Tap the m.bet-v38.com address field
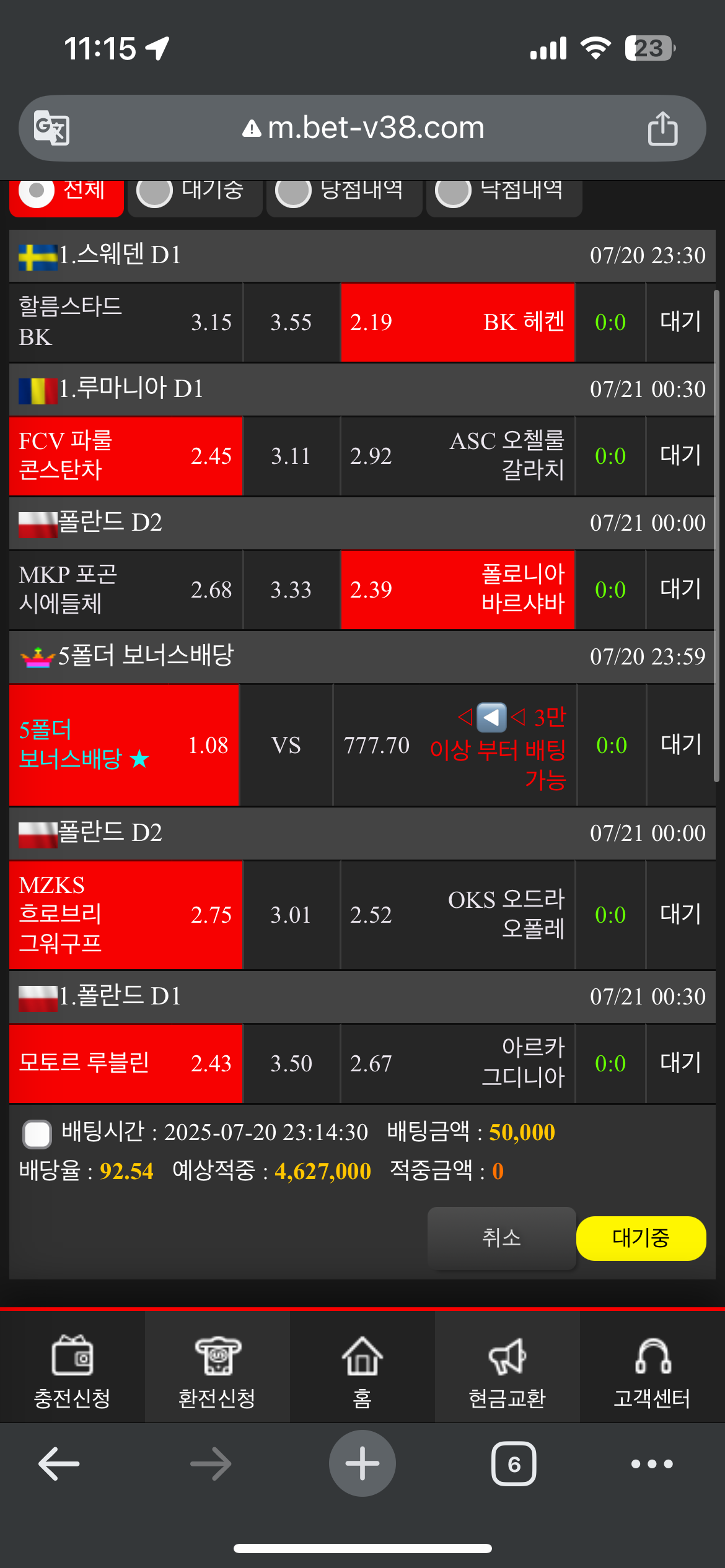The width and height of the screenshot is (725, 1568). [x=363, y=128]
